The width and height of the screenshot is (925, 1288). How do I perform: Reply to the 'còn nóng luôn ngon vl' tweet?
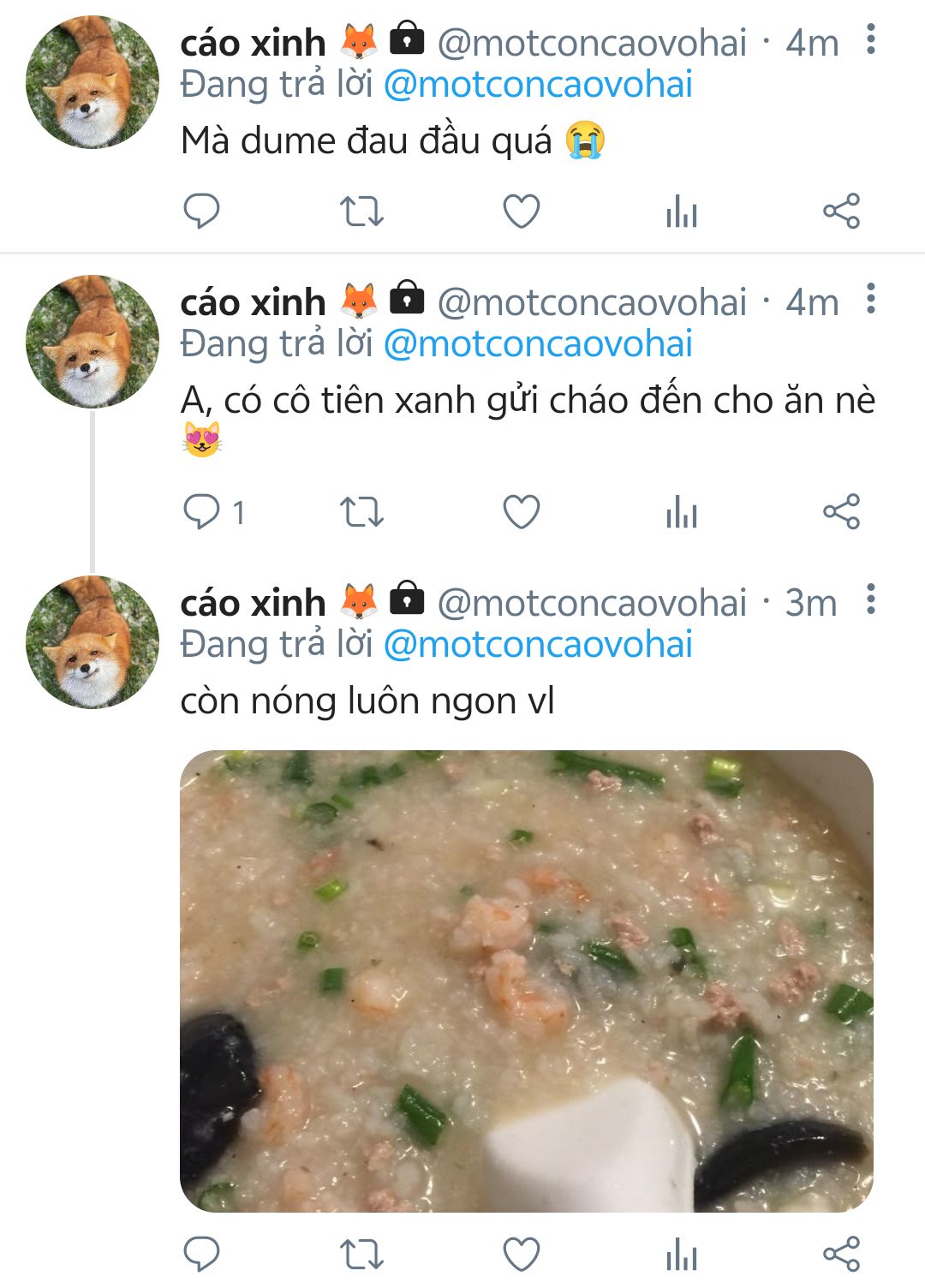tap(202, 1255)
